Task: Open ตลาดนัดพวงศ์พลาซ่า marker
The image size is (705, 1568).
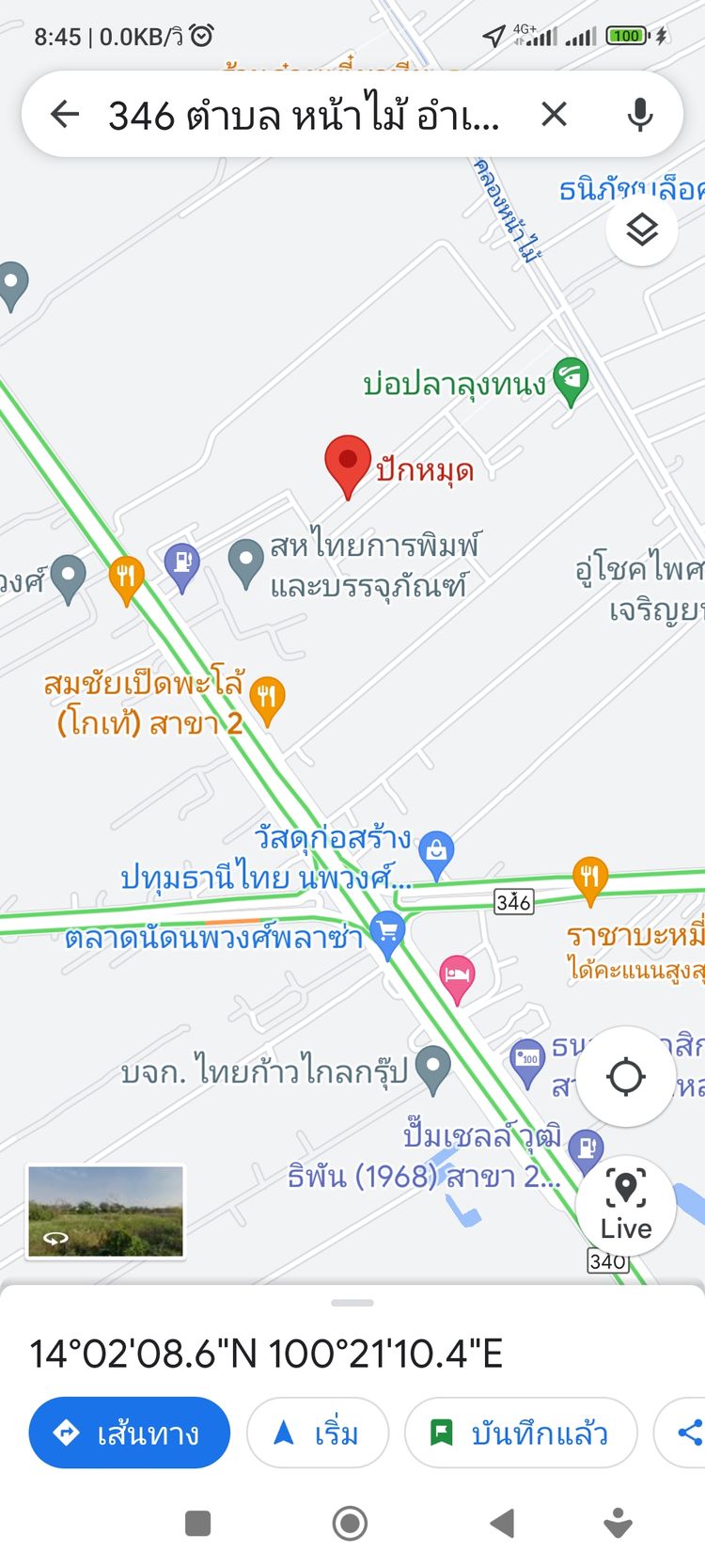Action: click(x=387, y=935)
